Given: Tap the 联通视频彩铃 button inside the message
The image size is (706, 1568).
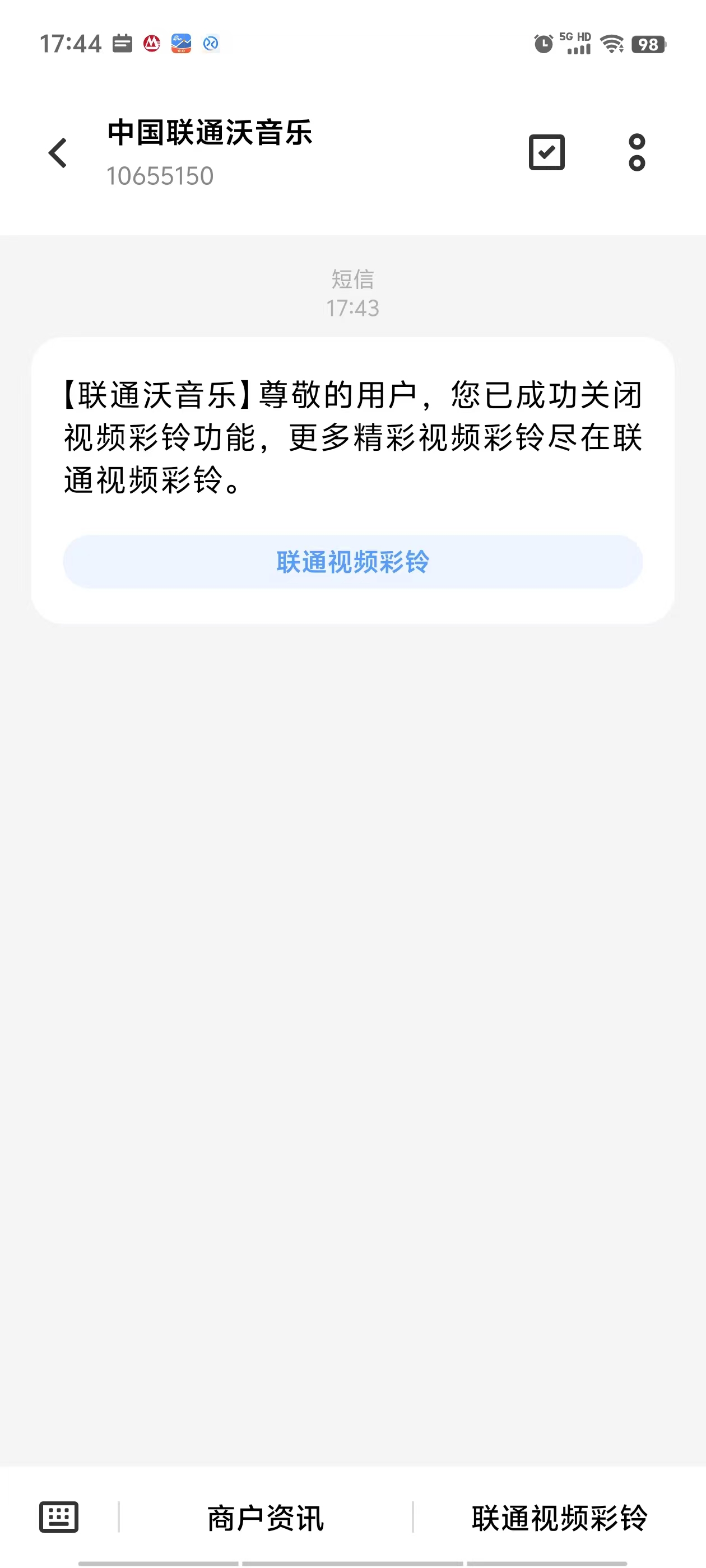Looking at the screenshot, I should [352, 562].
